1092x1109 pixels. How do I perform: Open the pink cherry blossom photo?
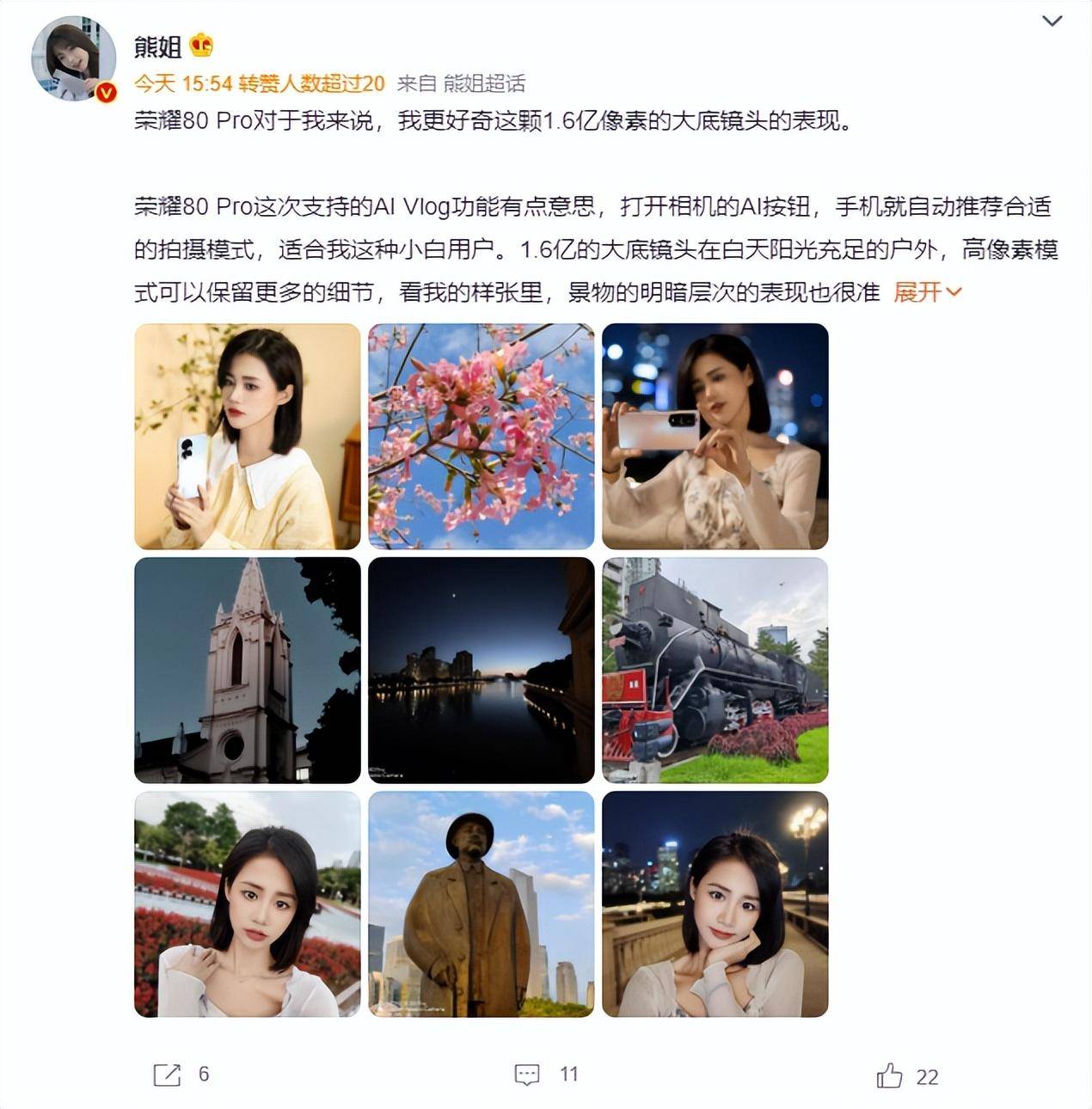point(481,436)
